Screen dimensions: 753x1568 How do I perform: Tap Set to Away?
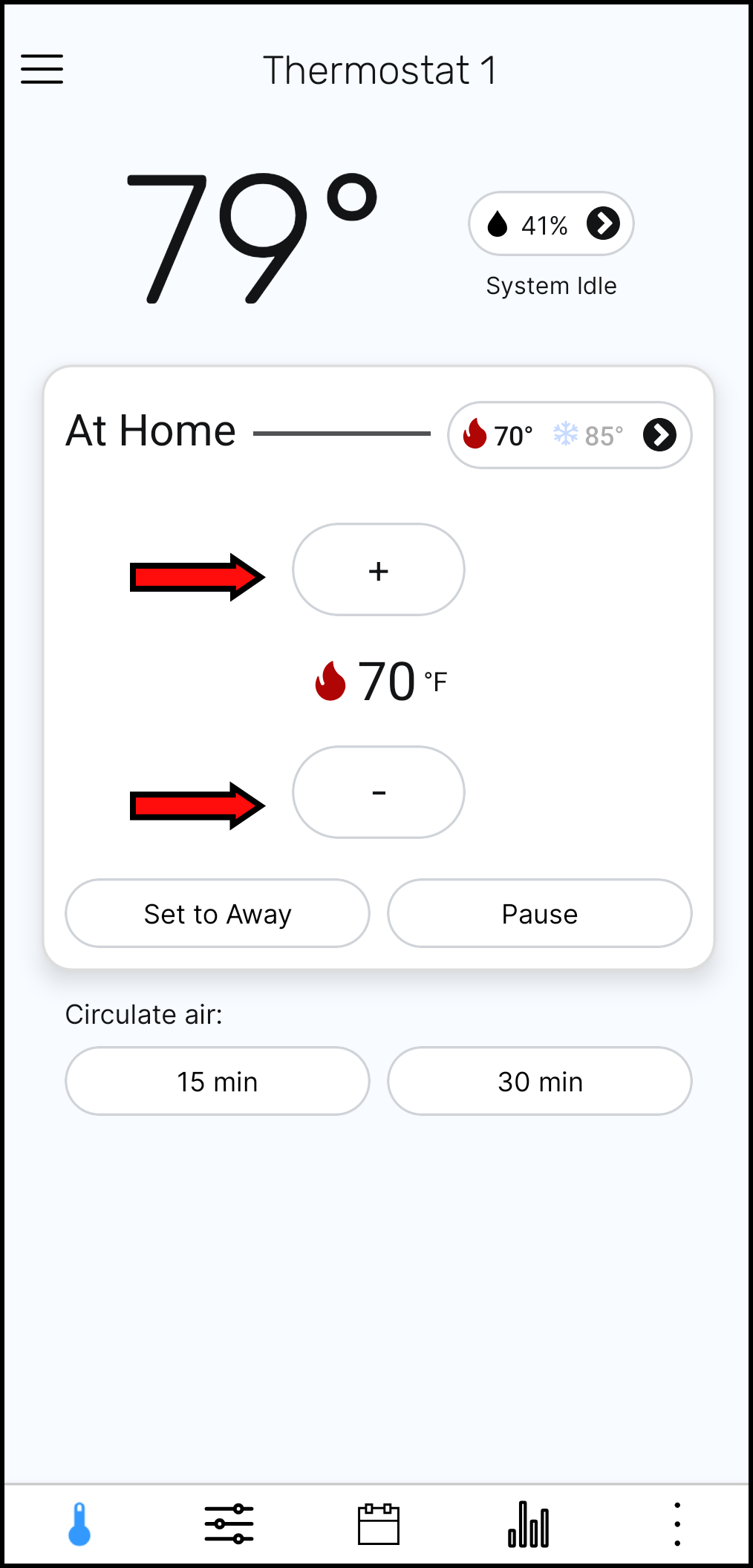[218, 914]
